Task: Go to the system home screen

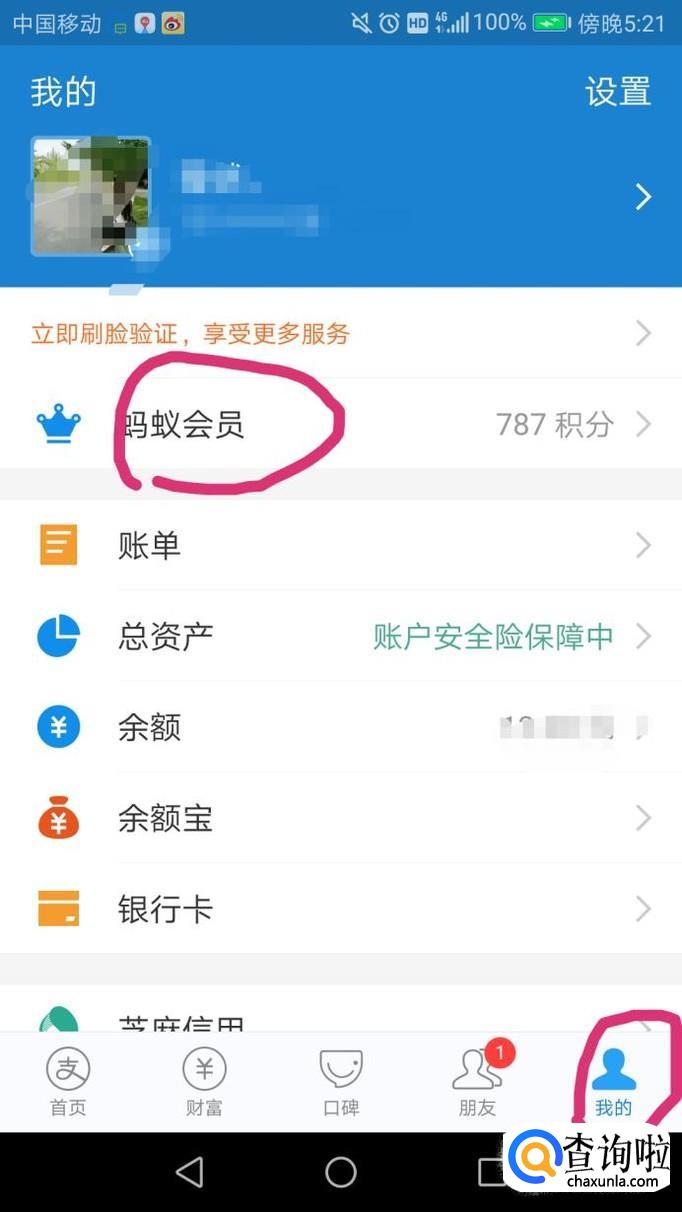Action: [x=340, y=1172]
